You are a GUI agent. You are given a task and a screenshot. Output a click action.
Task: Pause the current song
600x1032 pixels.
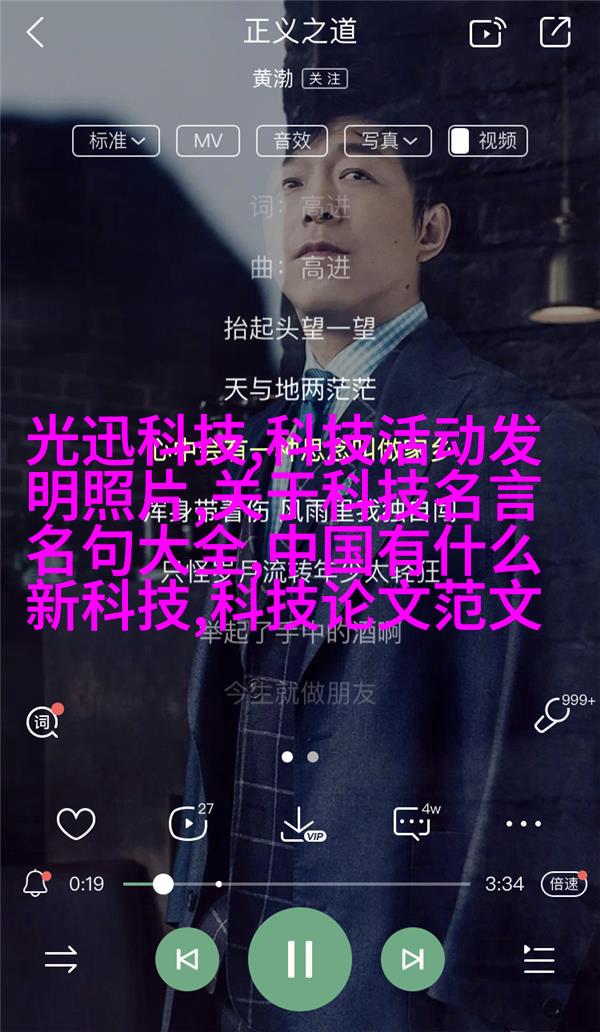[299, 960]
